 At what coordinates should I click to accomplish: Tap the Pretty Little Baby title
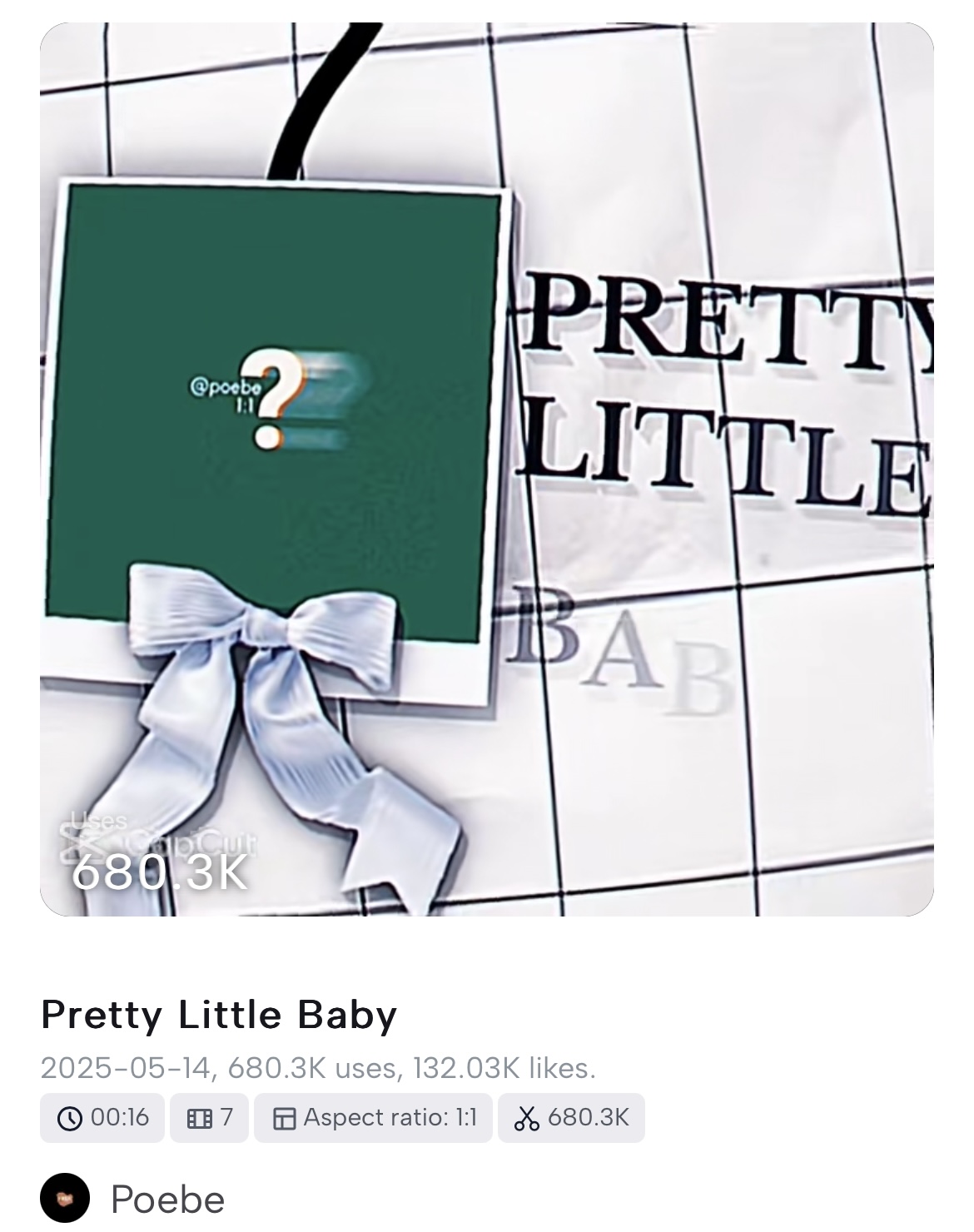[219, 1015]
